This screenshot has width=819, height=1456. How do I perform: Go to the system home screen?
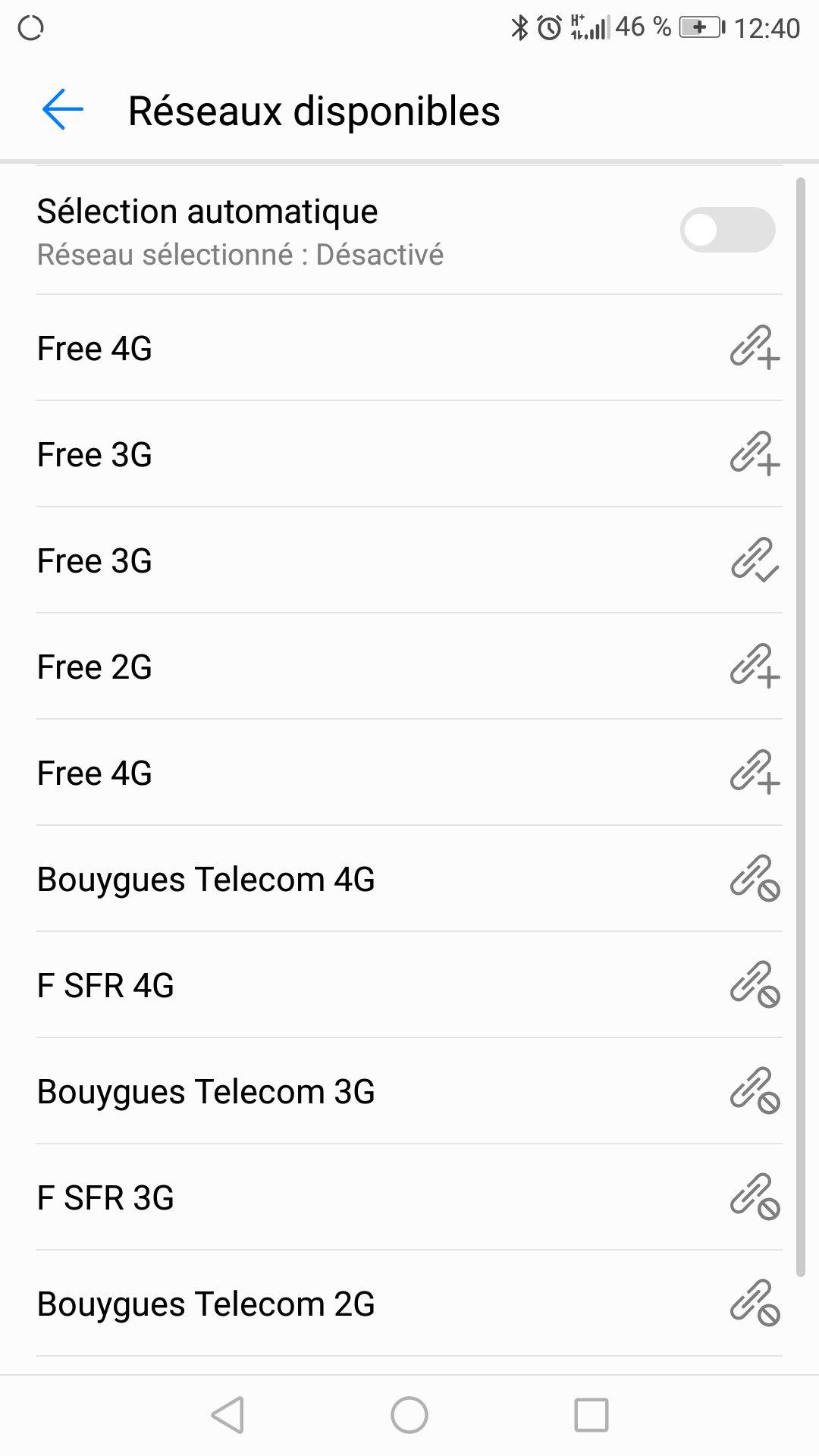409,1415
